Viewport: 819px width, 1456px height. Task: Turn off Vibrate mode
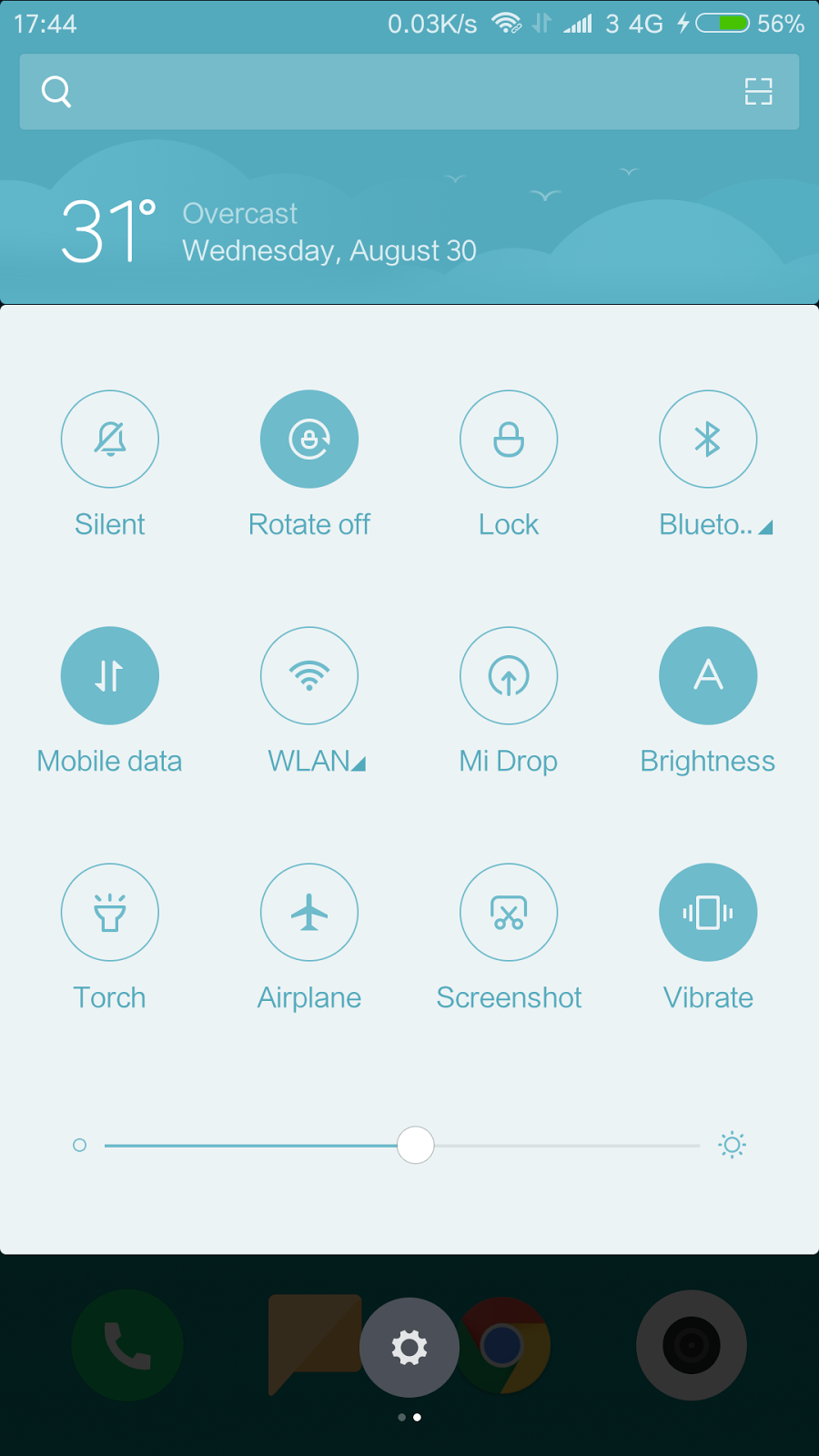point(708,913)
